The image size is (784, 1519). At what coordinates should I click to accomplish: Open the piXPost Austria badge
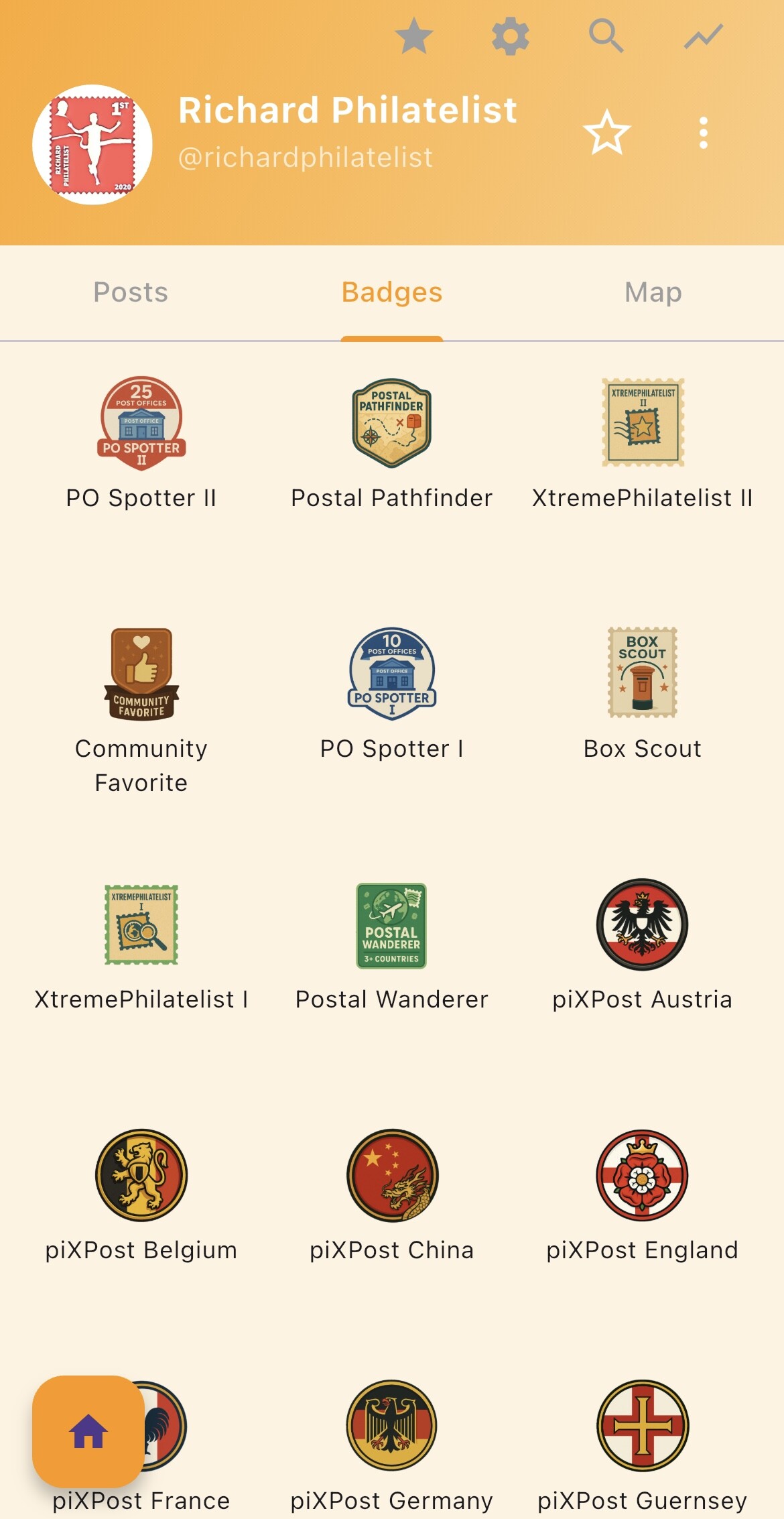643,945
